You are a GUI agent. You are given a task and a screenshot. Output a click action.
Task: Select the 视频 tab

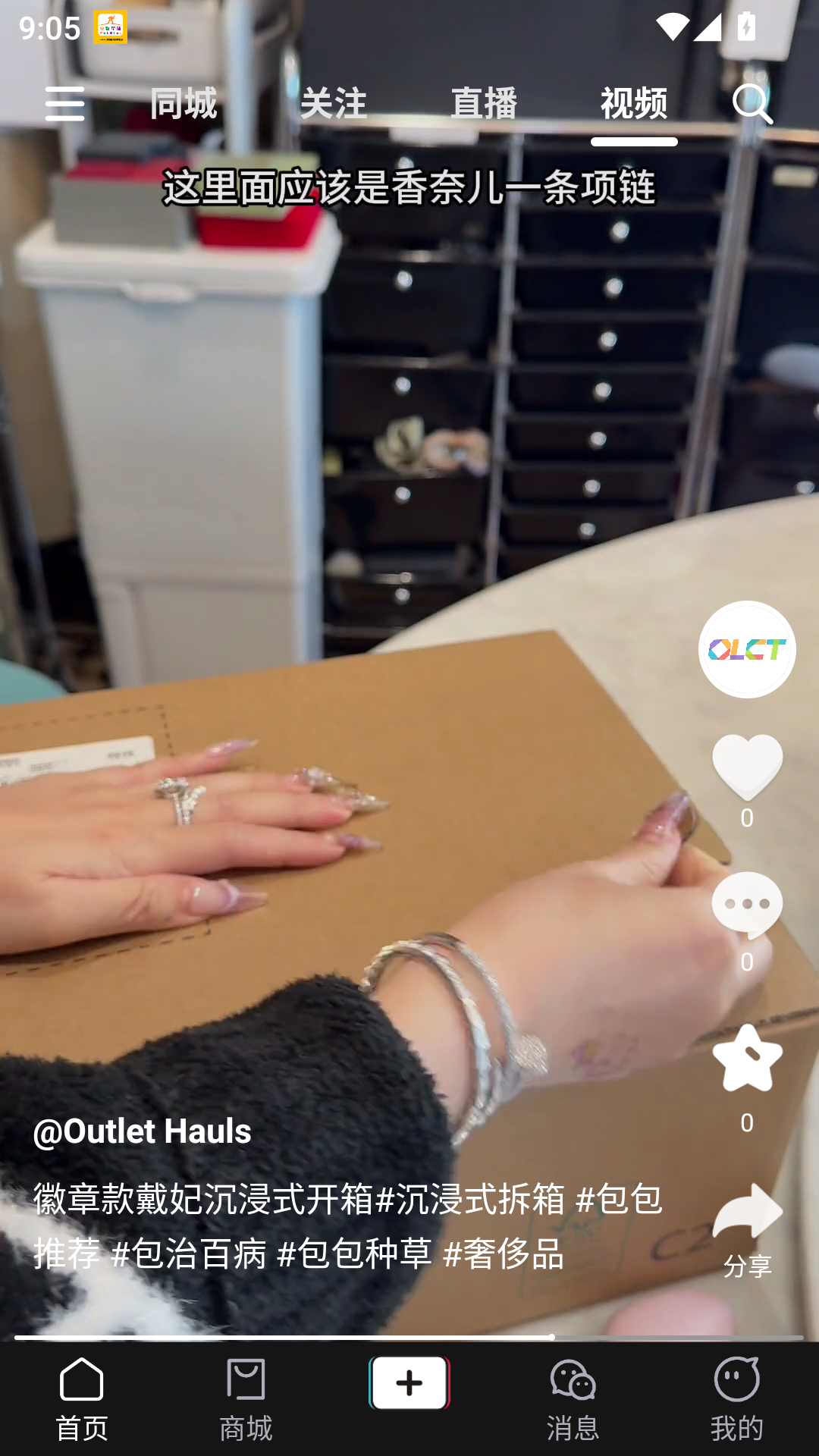pos(634,103)
